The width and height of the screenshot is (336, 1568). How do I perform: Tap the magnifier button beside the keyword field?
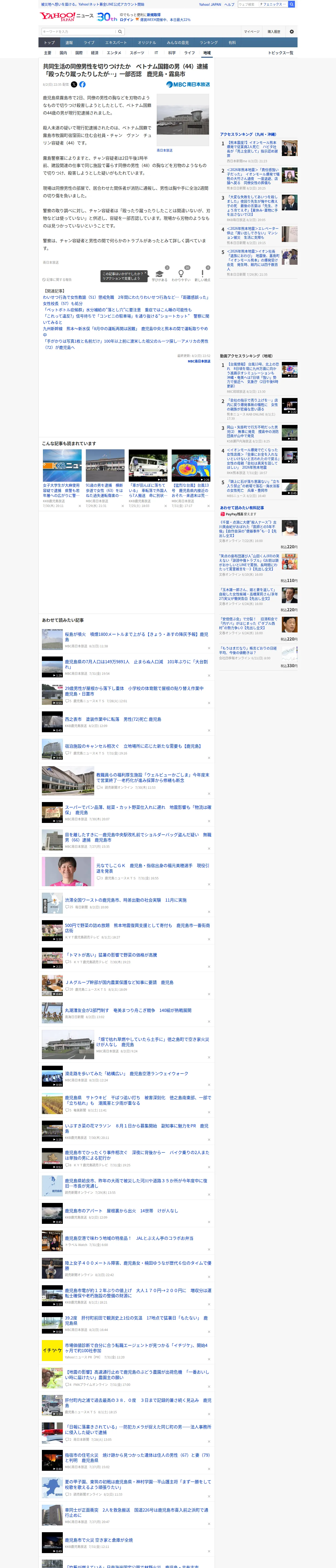click(120, 32)
